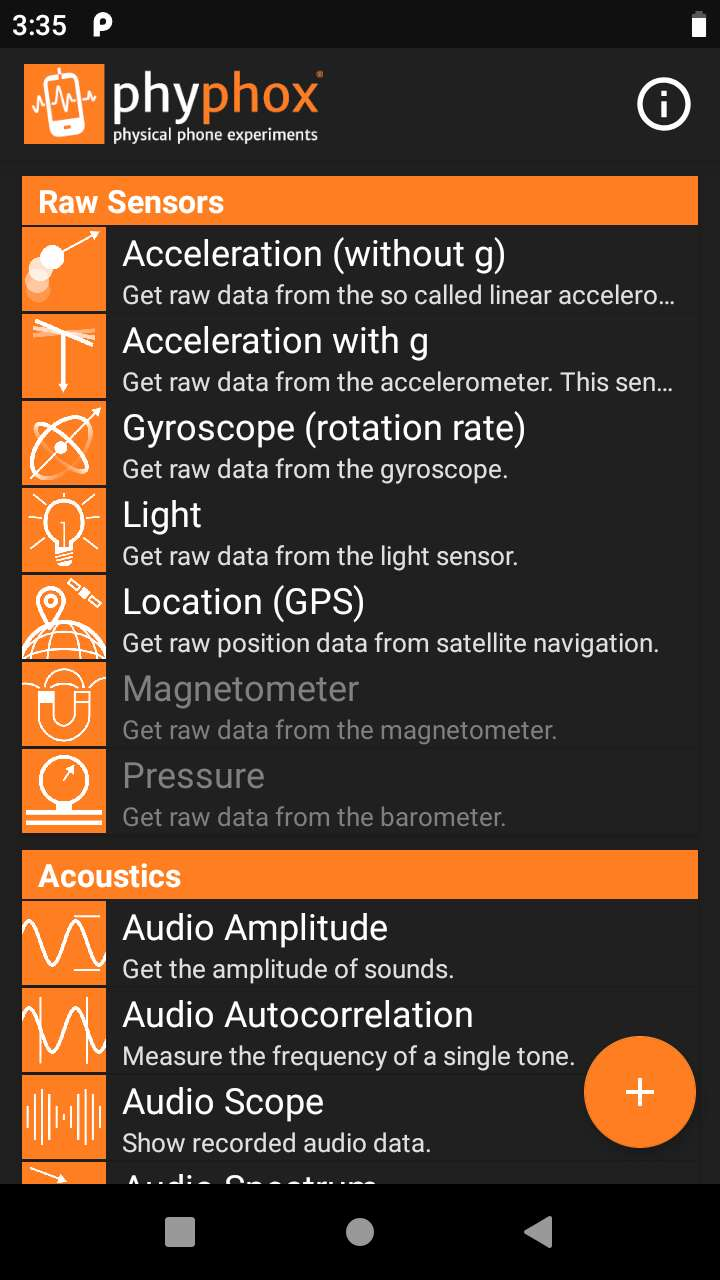Start the Audio Amplitude experiment

(x=360, y=943)
